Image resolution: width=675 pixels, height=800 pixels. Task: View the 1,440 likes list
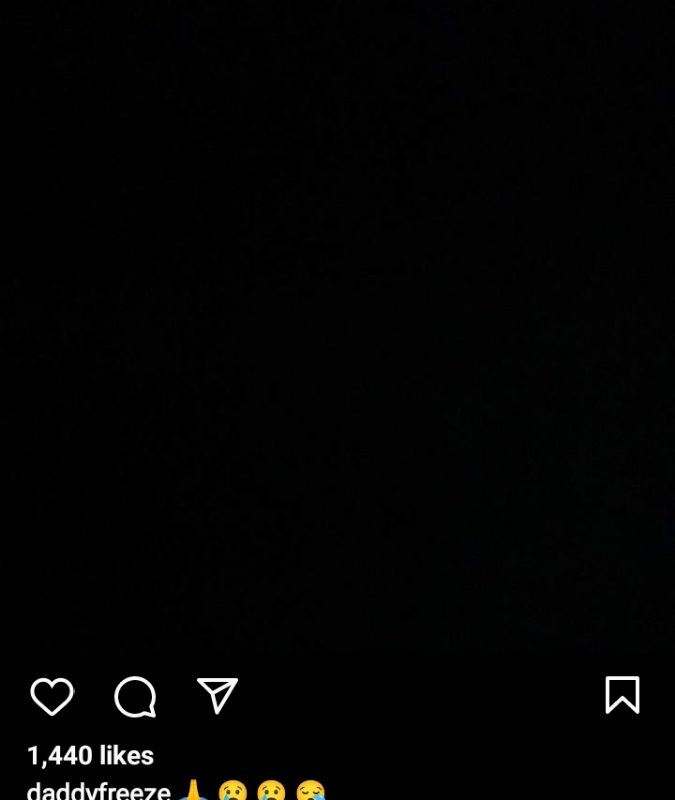pos(91,755)
